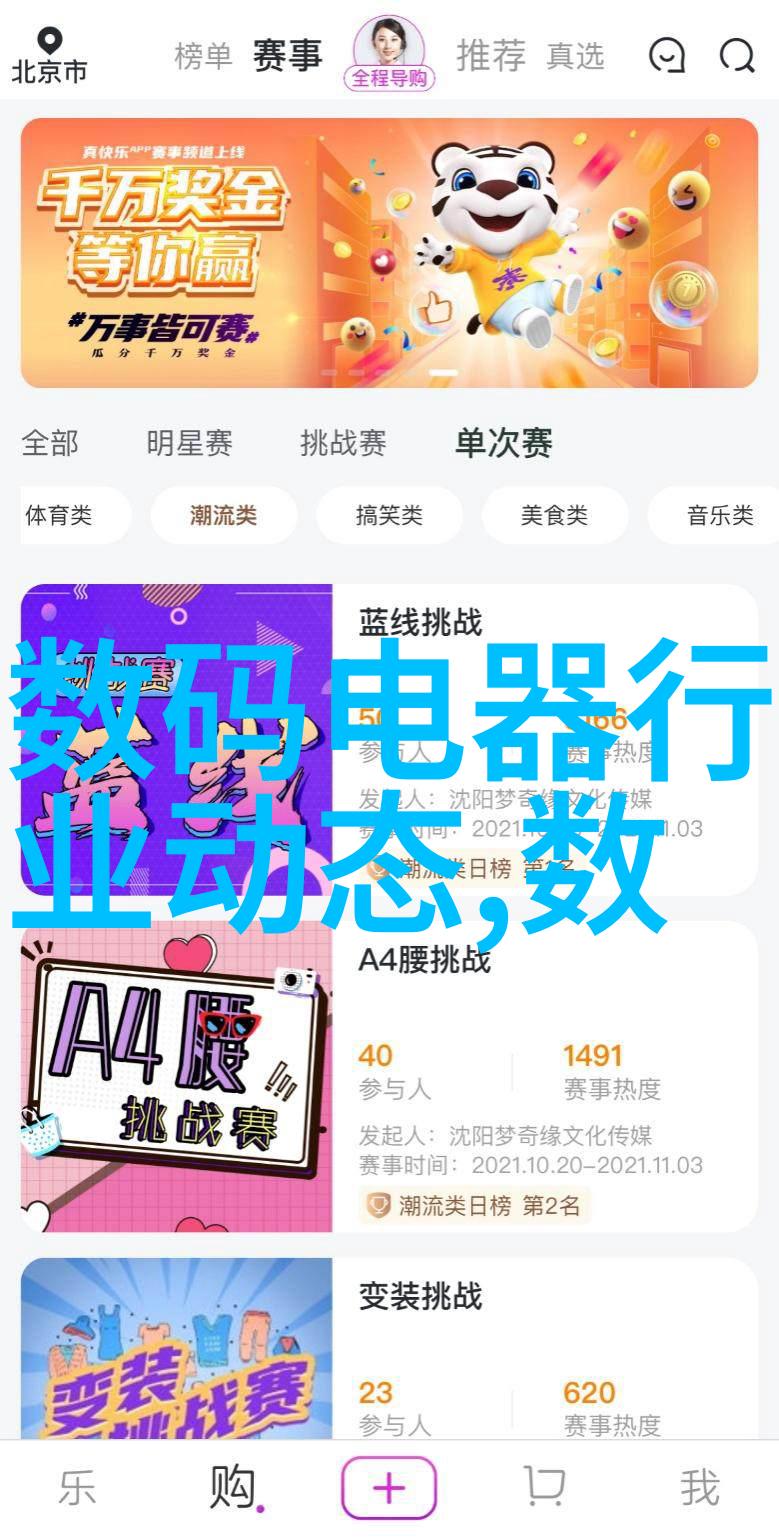779x1537 pixels.
Task: Choose the 搞笑类 category chip
Action: [389, 516]
